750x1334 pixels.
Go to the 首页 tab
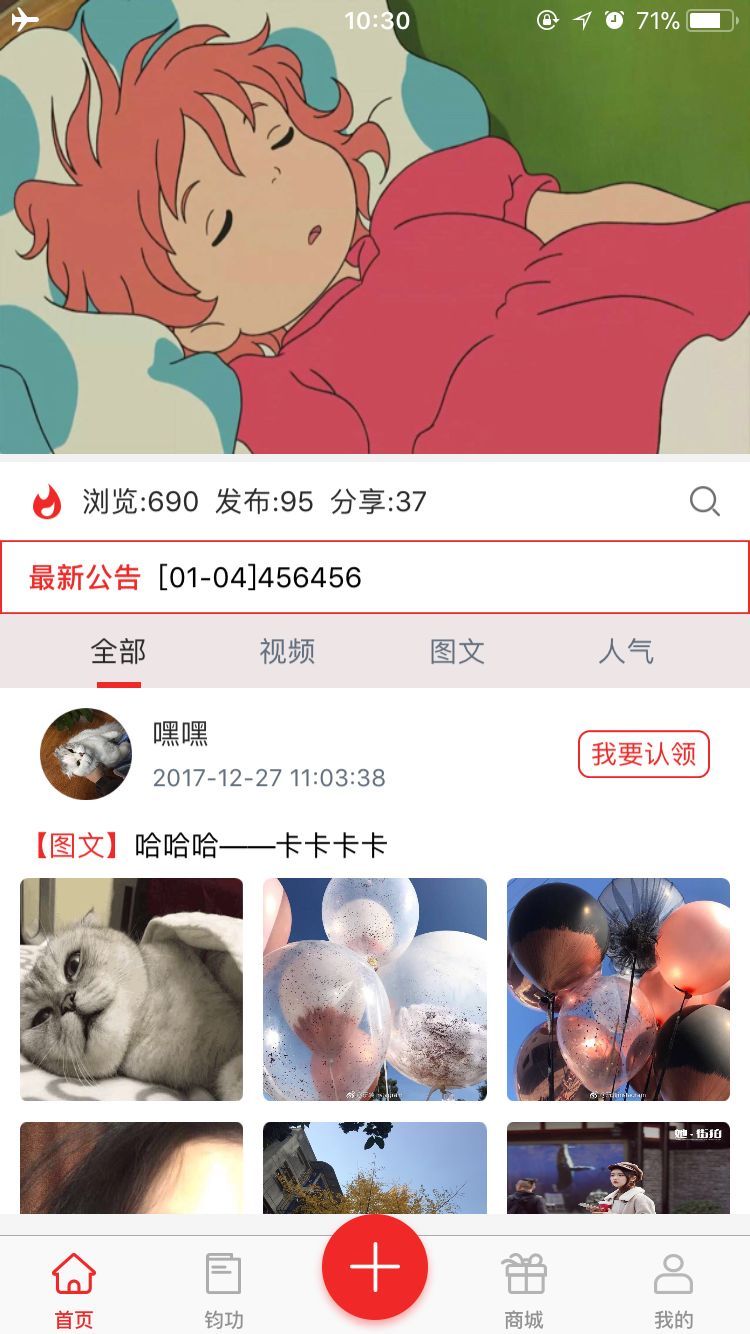[74, 1288]
